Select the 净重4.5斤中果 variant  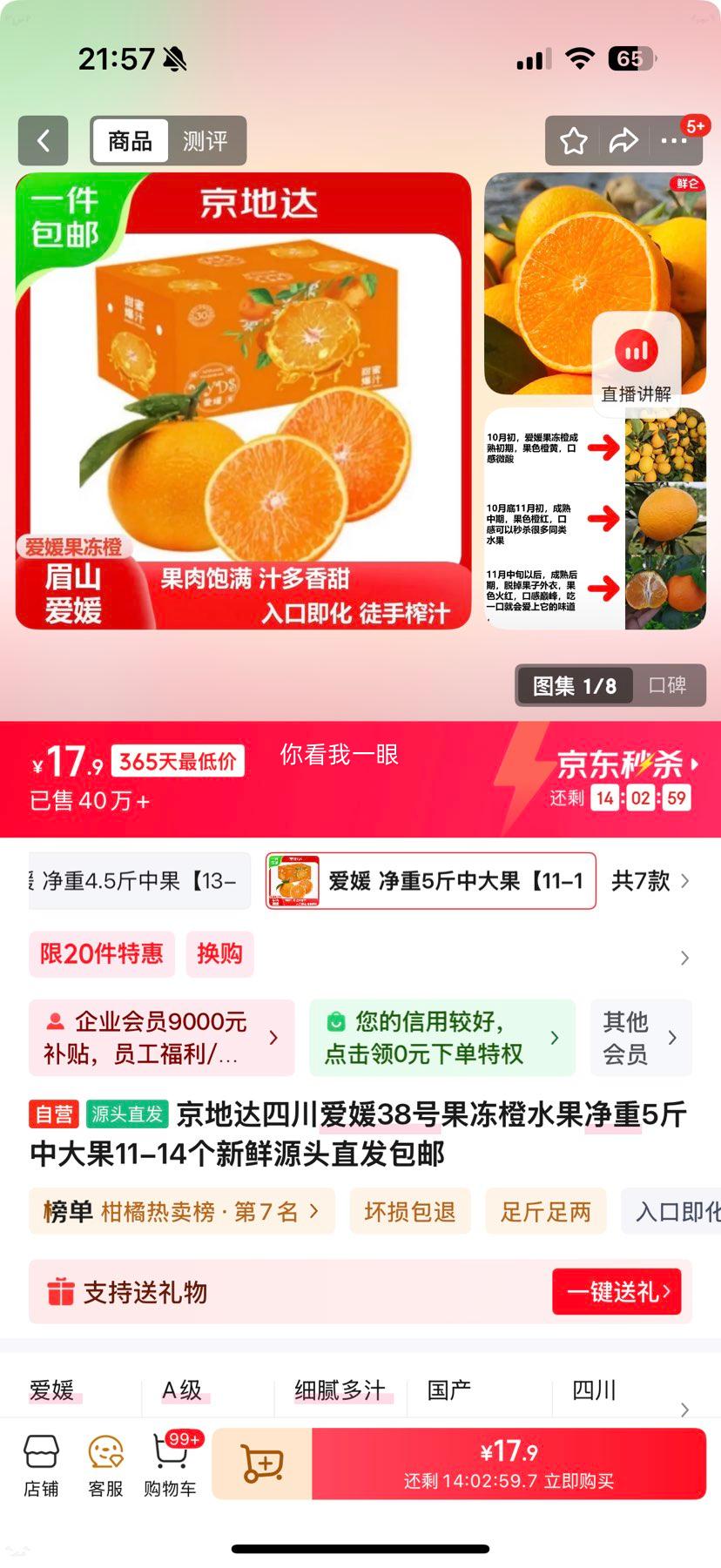(135, 881)
